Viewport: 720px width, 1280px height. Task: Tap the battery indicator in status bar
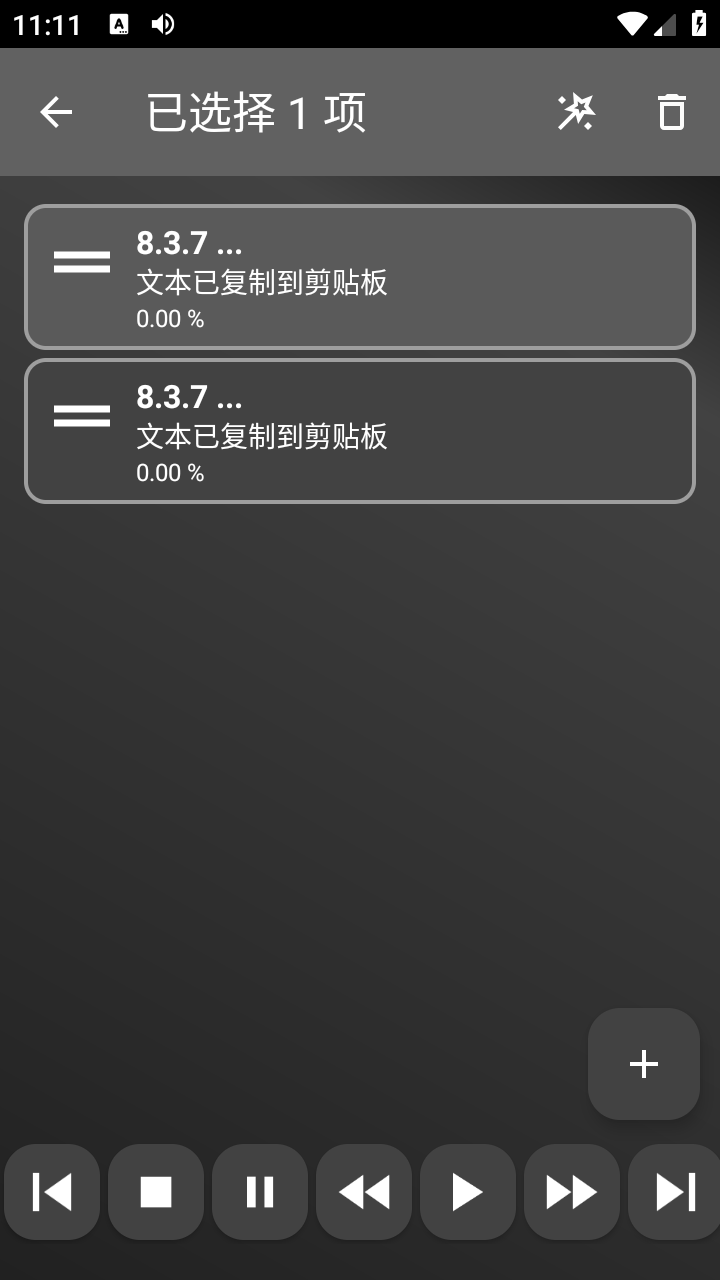tap(697, 22)
